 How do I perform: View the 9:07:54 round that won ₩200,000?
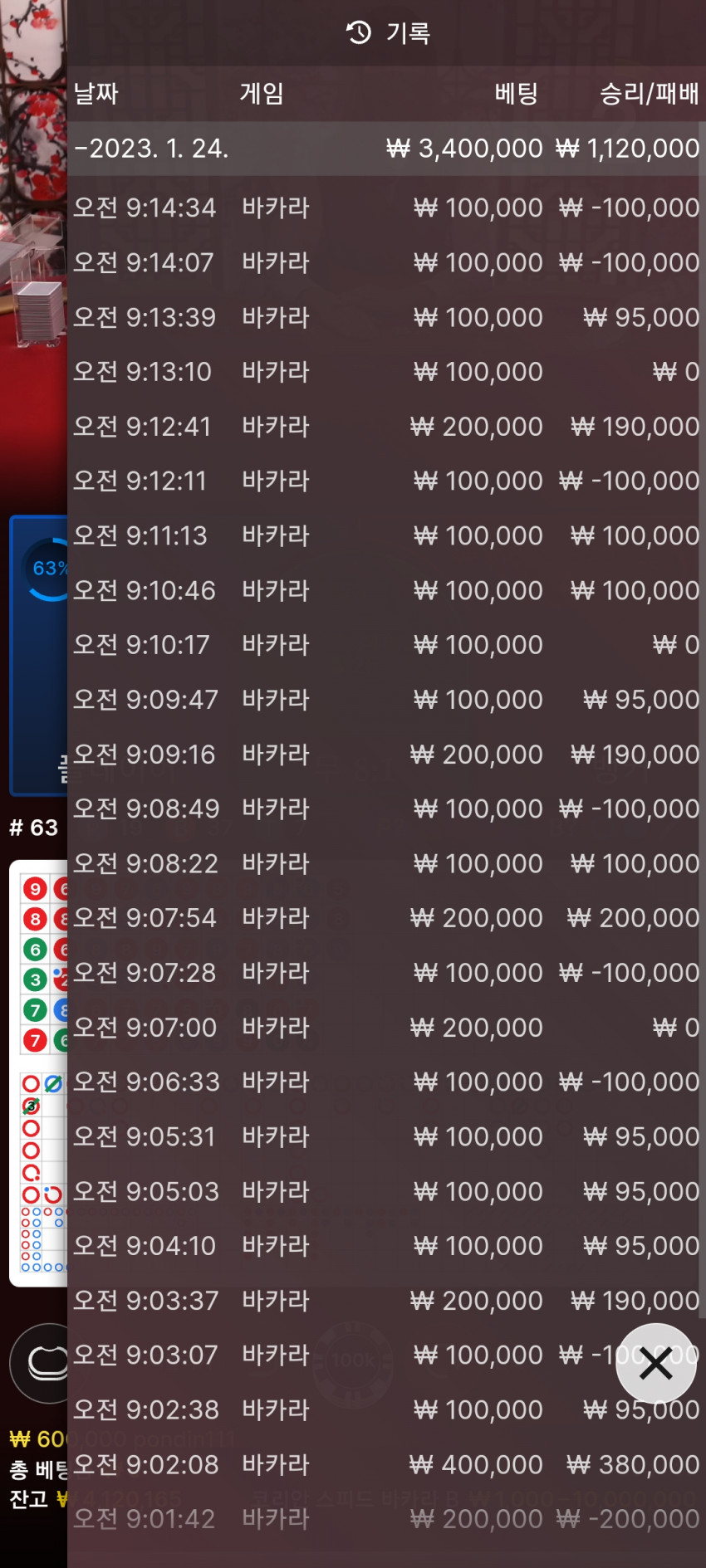point(385,918)
